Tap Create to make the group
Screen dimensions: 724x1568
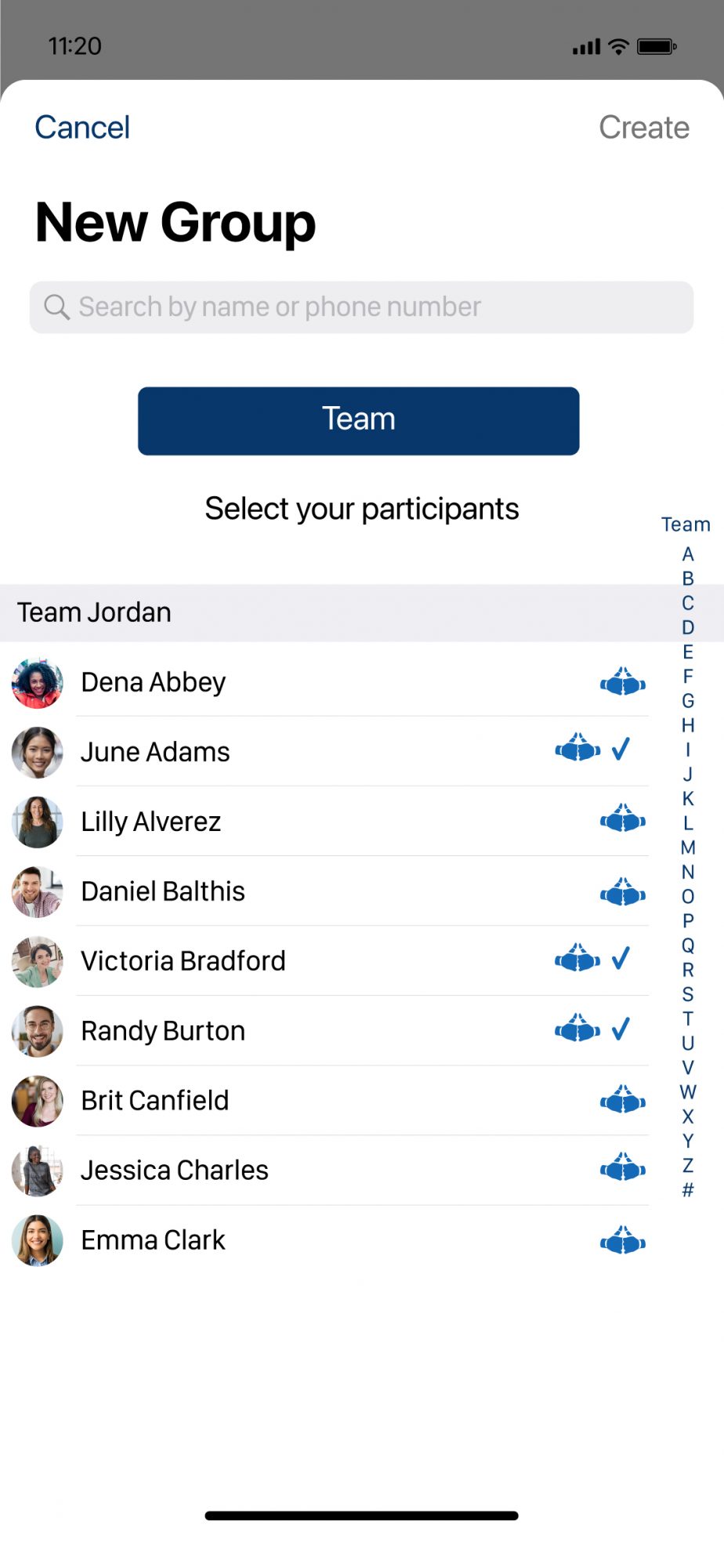(644, 127)
